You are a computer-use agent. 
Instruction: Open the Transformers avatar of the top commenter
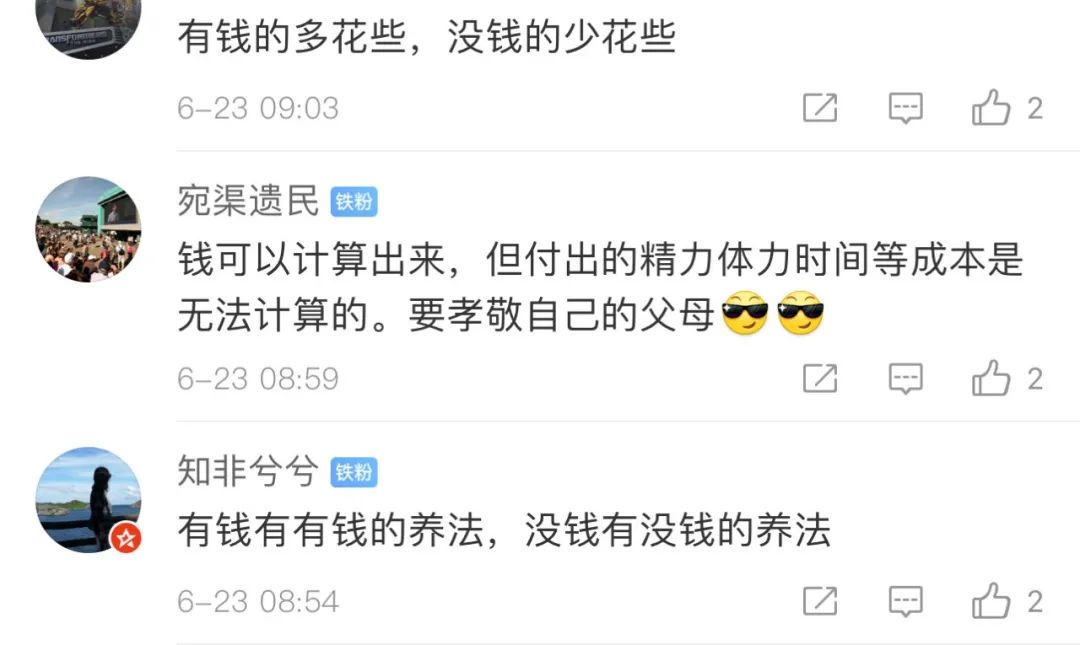(88, 28)
